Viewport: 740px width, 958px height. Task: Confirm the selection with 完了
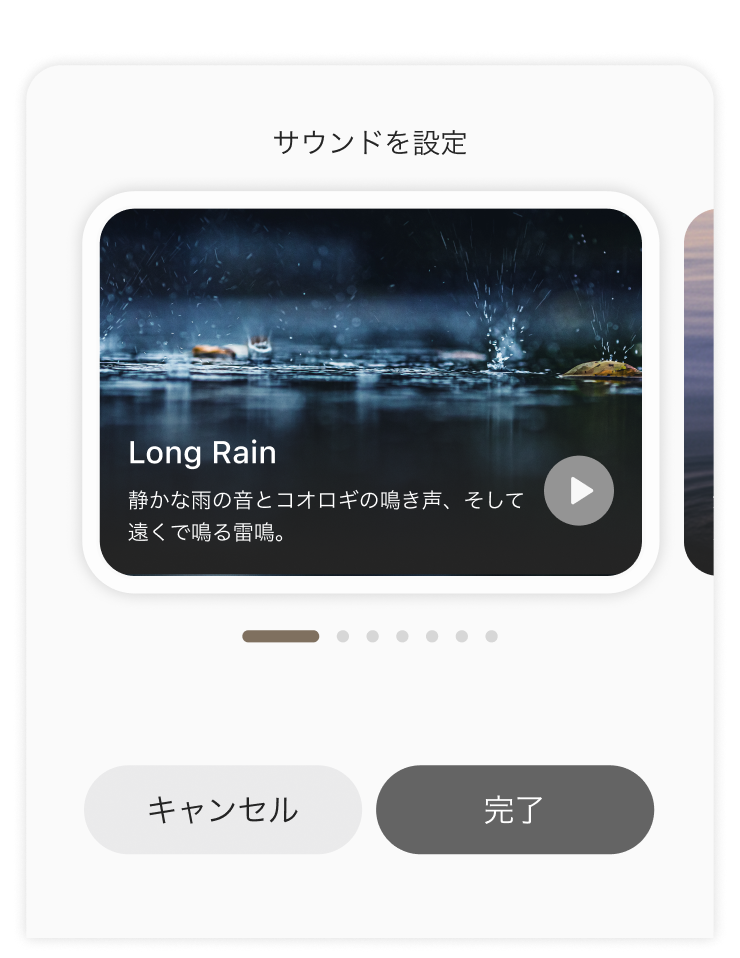tap(514, 810)
